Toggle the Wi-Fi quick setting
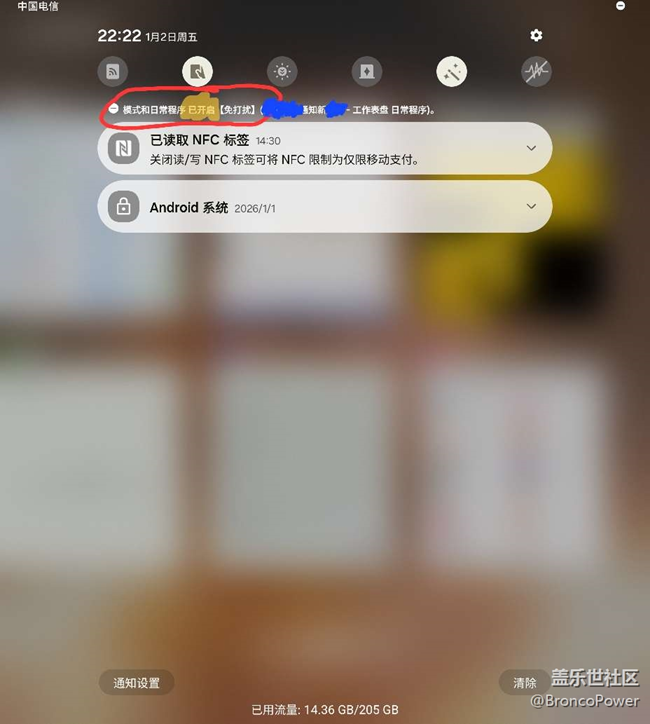This screenshot has width=650, height=724. (112, 71)
